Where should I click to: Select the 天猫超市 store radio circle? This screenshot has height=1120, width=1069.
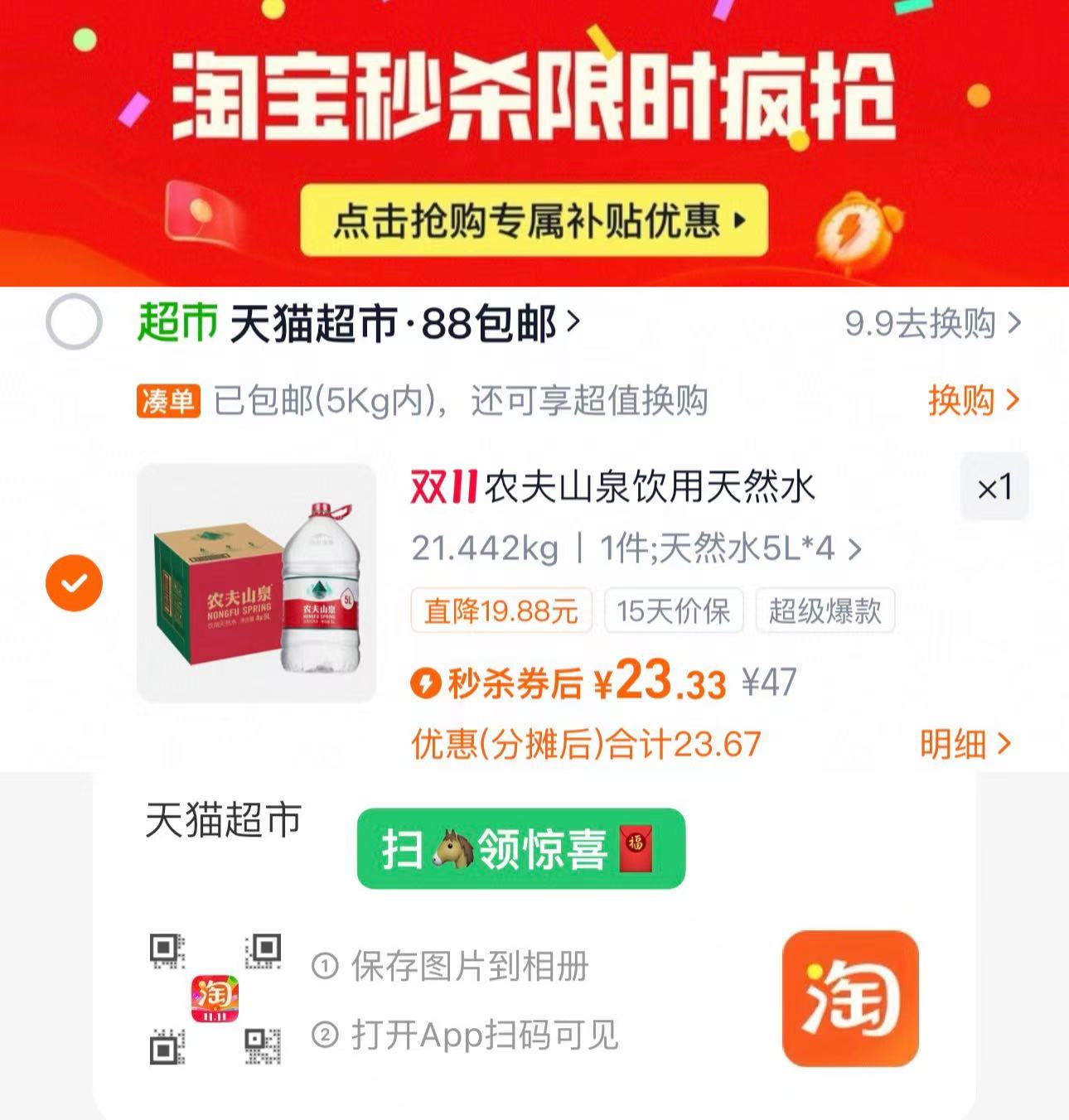click(75, 325)
